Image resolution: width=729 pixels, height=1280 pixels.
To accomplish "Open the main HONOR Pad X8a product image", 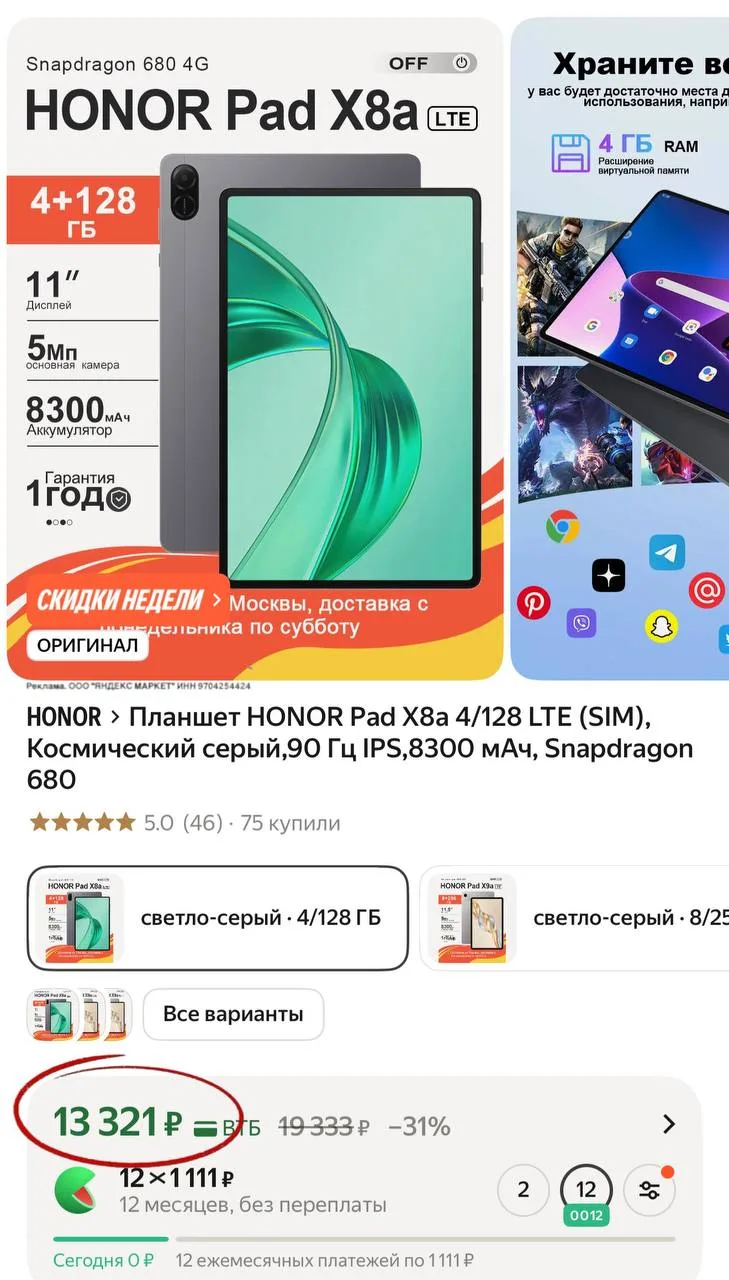I will tap(255, 350).
